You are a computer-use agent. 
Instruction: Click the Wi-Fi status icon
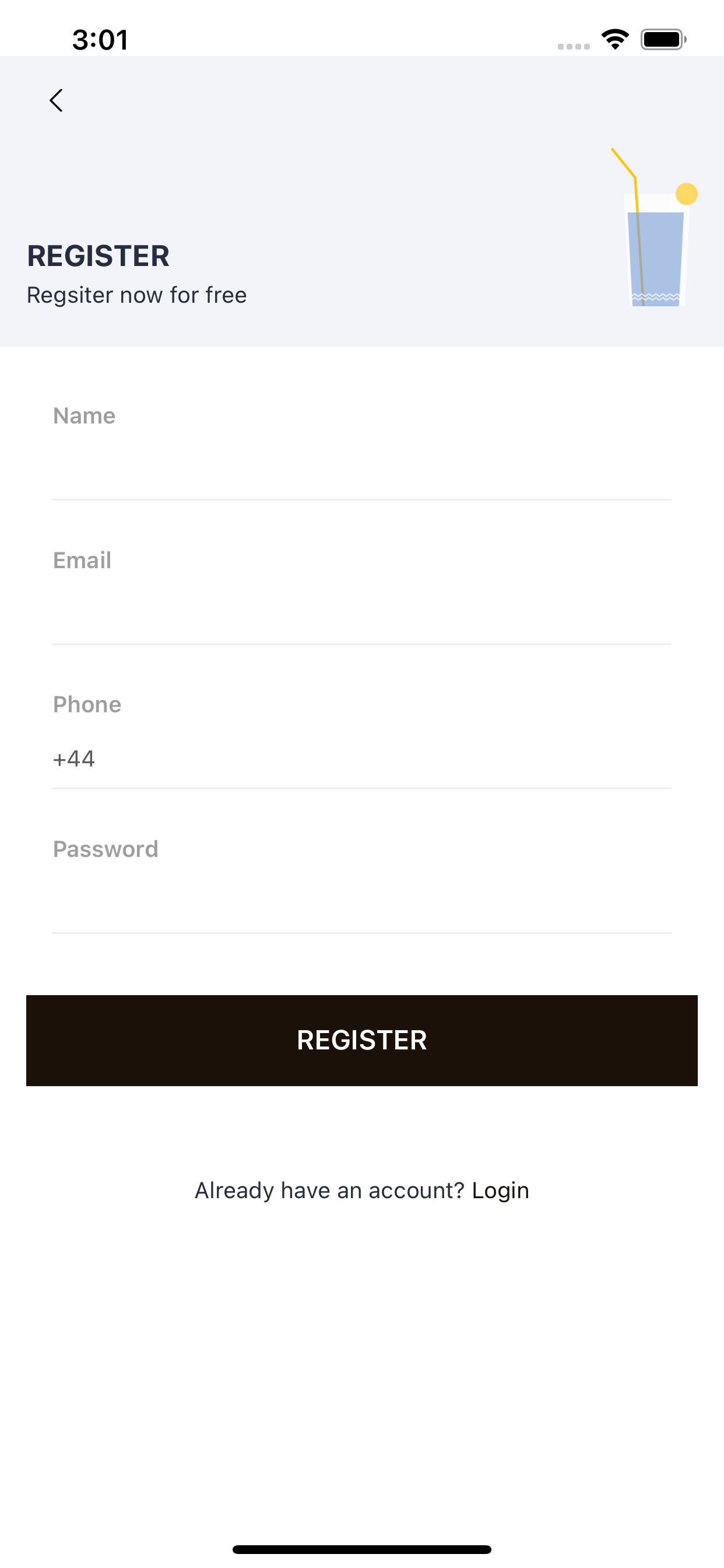[615, 39]
